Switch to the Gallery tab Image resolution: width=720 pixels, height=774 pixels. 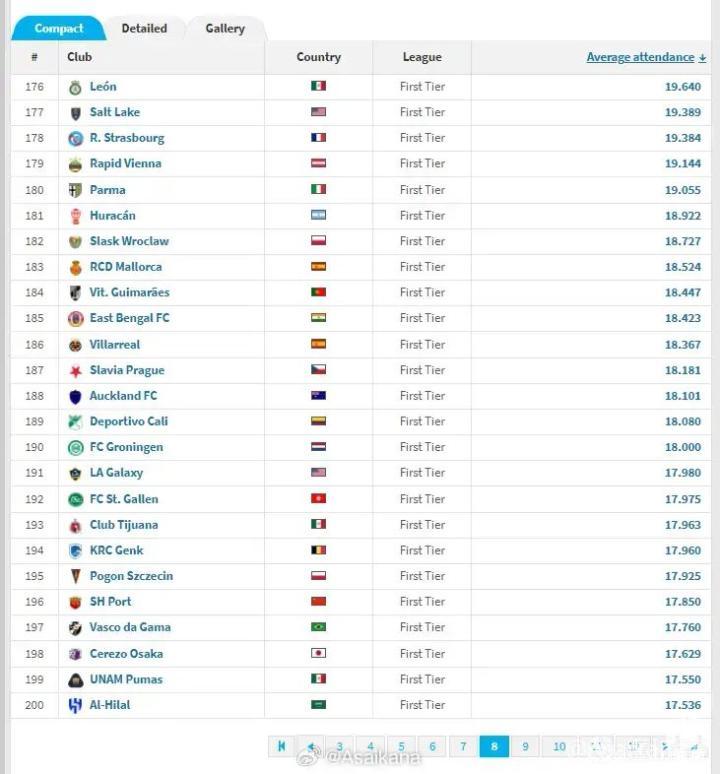[x=225, y=29]
